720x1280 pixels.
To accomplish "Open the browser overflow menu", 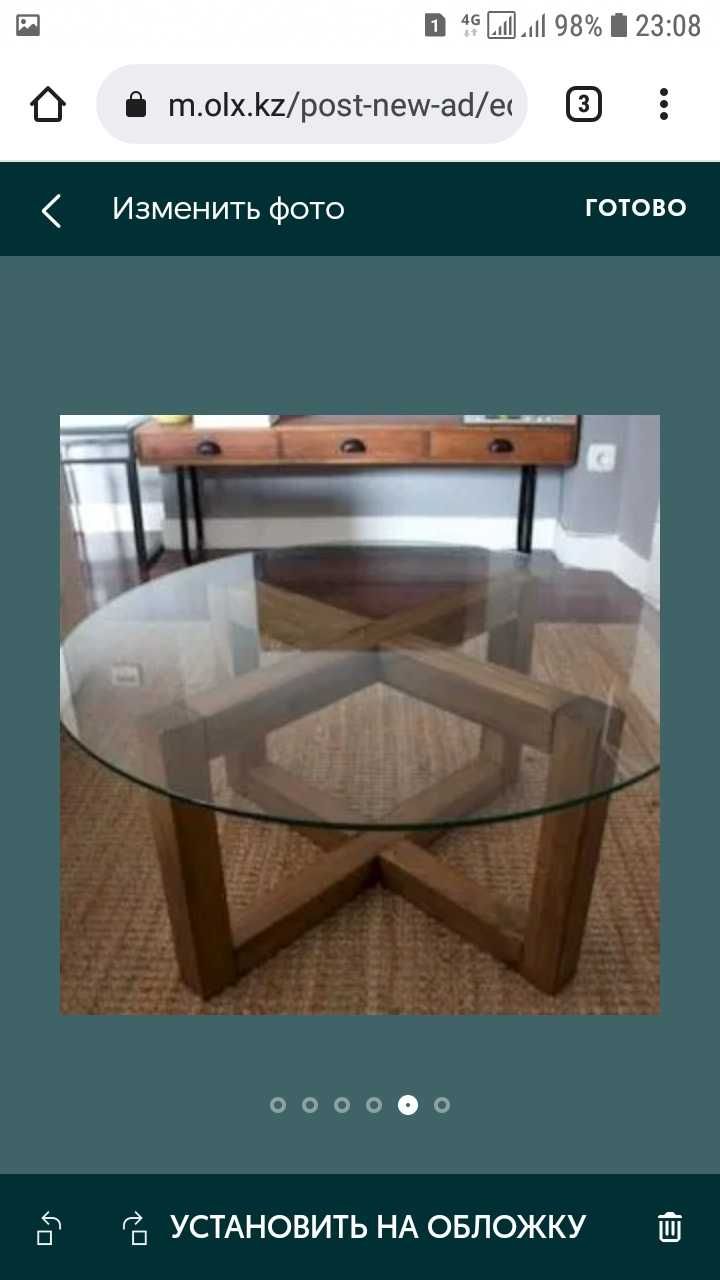I will (x=664, y=105).
